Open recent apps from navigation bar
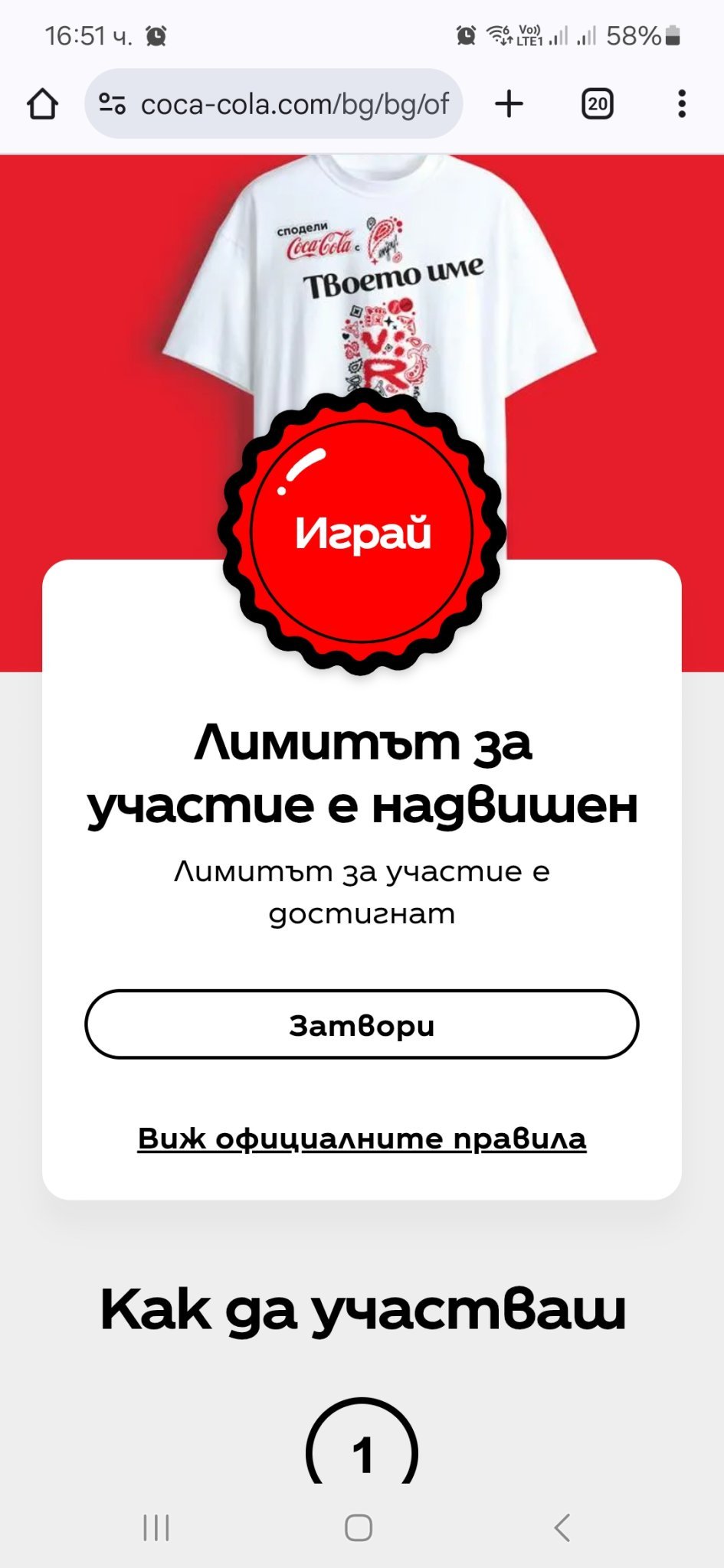The width and height of the screenshot is (724, 1568). point(156,1527)
